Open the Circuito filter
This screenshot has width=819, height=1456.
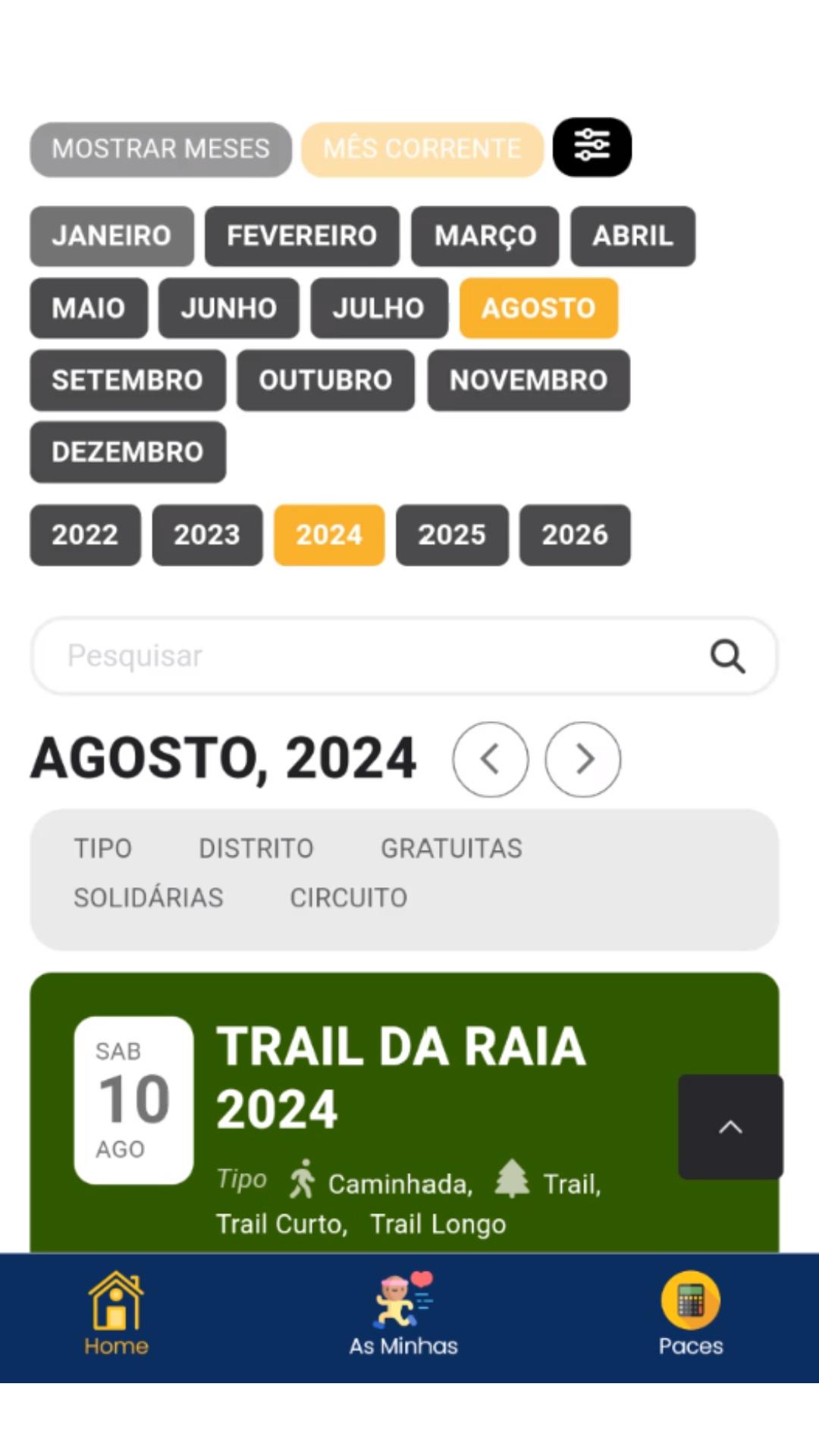349,898
